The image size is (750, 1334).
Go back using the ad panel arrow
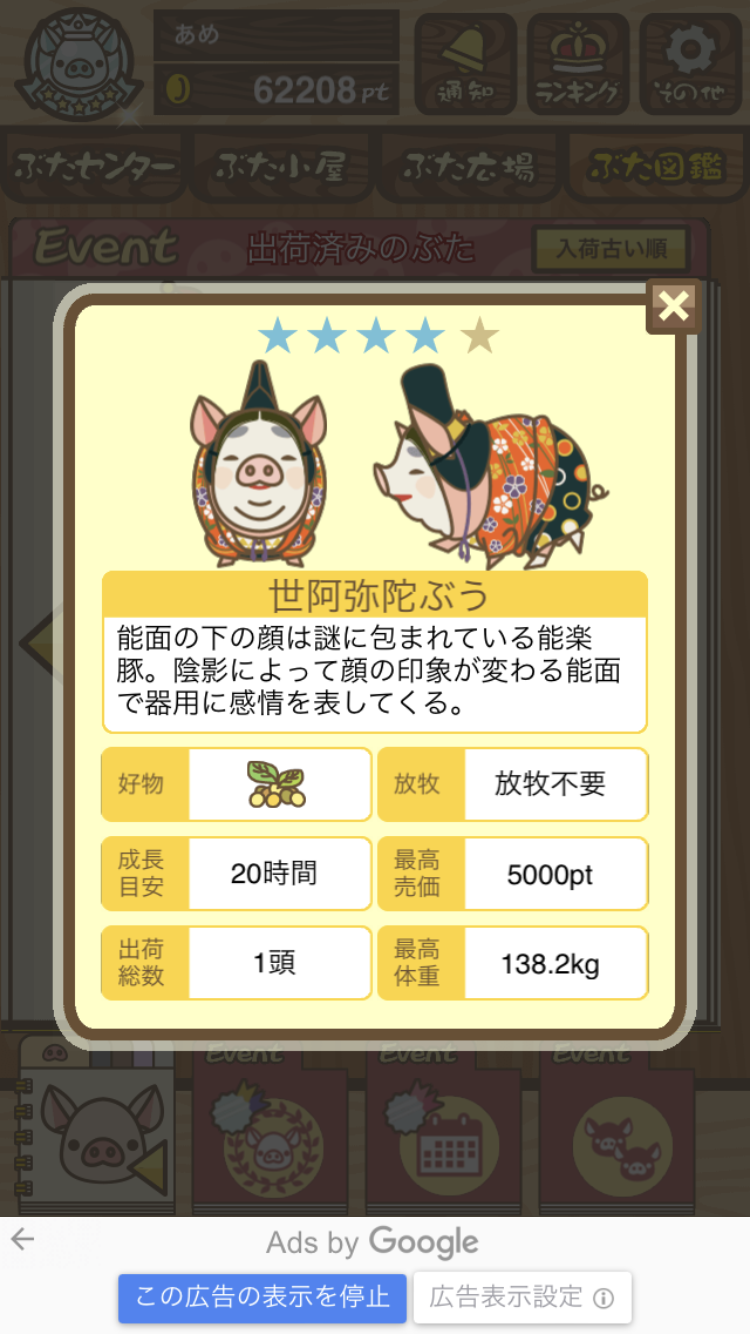[22, 1240]
